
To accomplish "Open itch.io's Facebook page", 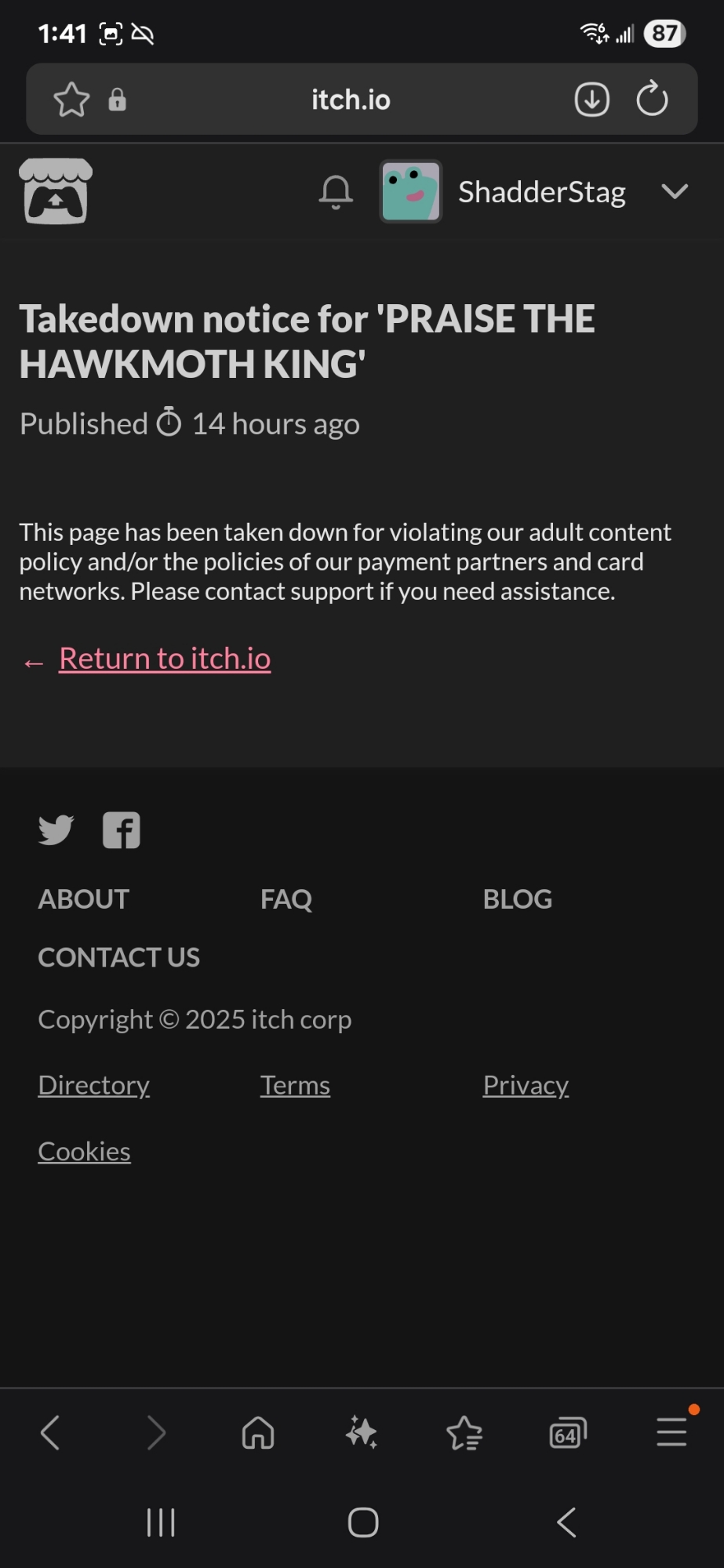I will 122,829.
